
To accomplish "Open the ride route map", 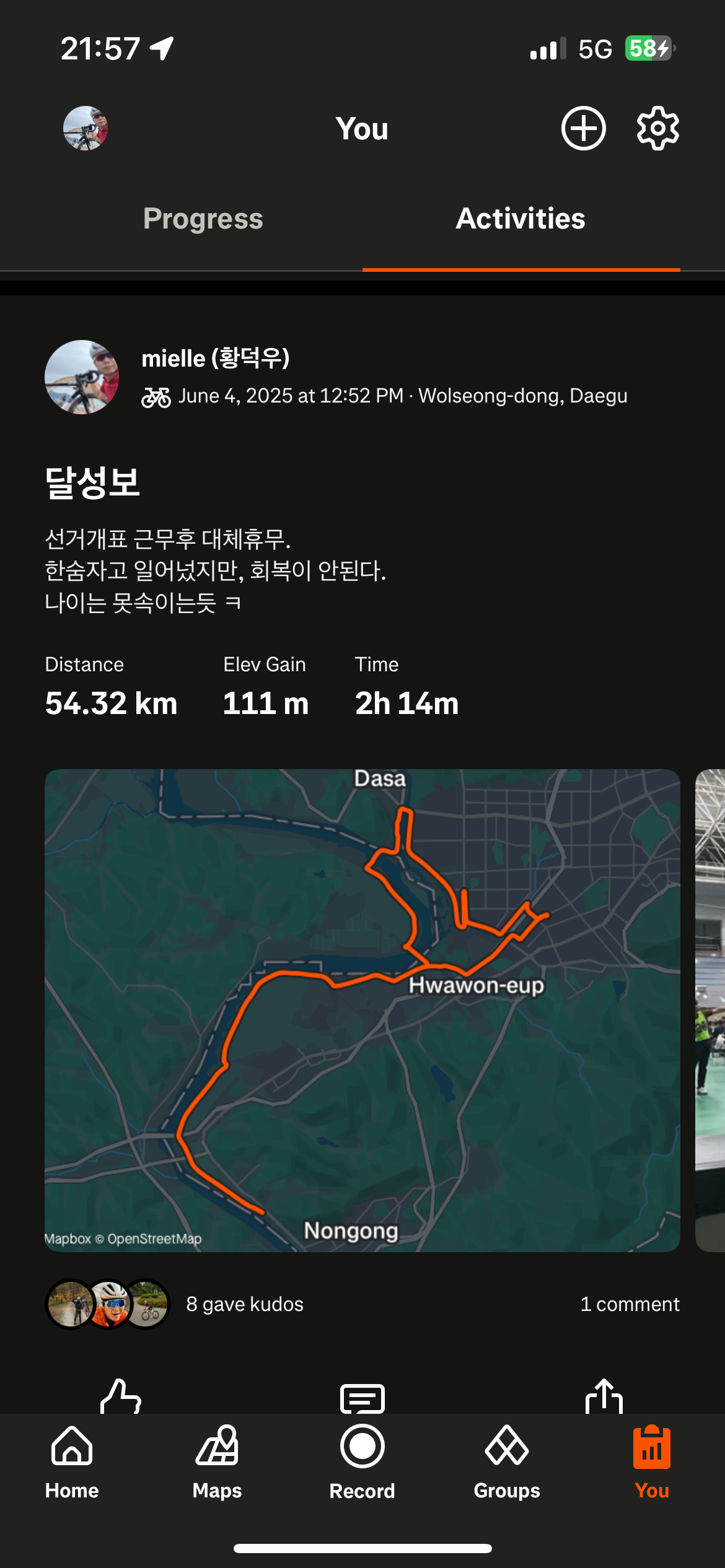I will (362, 1010).
